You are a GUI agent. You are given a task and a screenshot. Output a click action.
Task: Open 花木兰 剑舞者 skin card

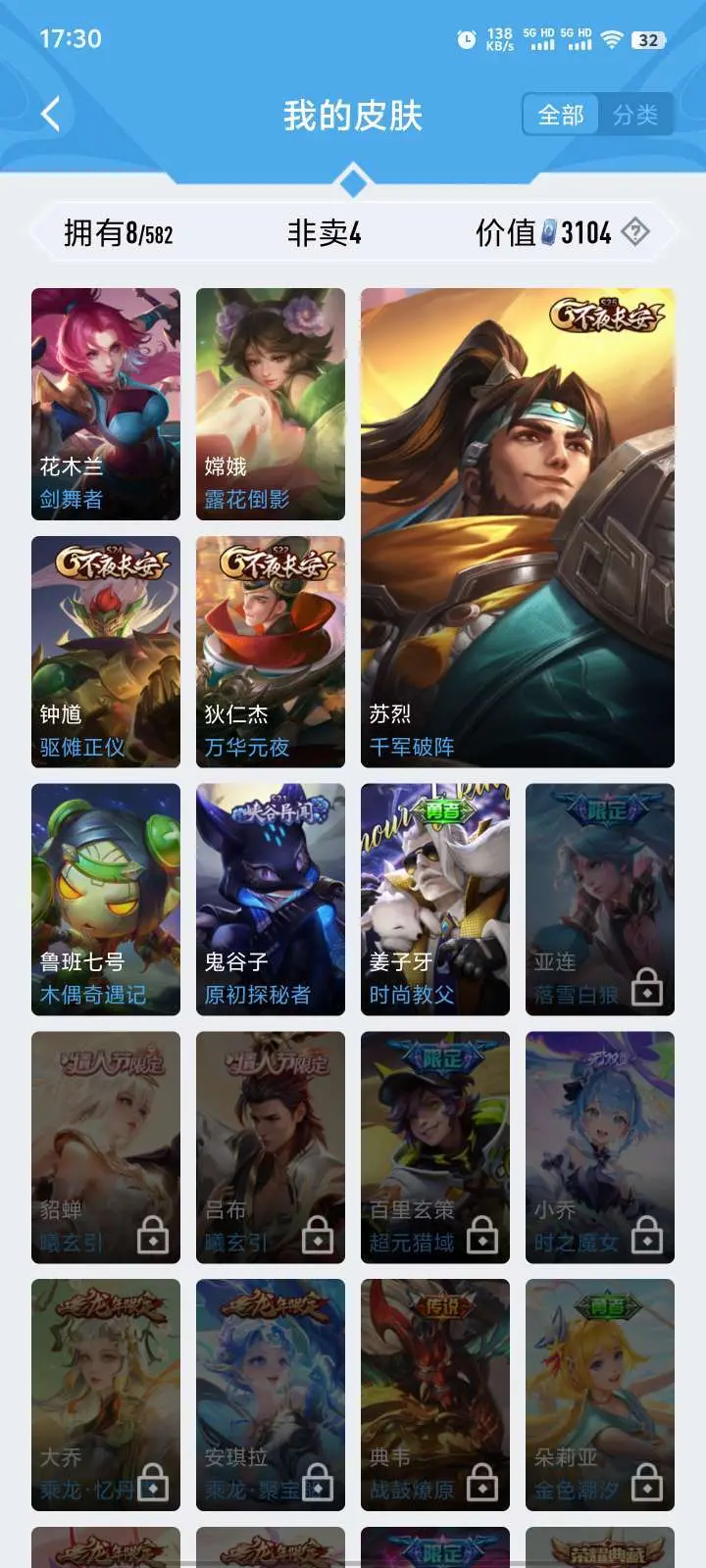pyautogui.click(x=106, y=404)
